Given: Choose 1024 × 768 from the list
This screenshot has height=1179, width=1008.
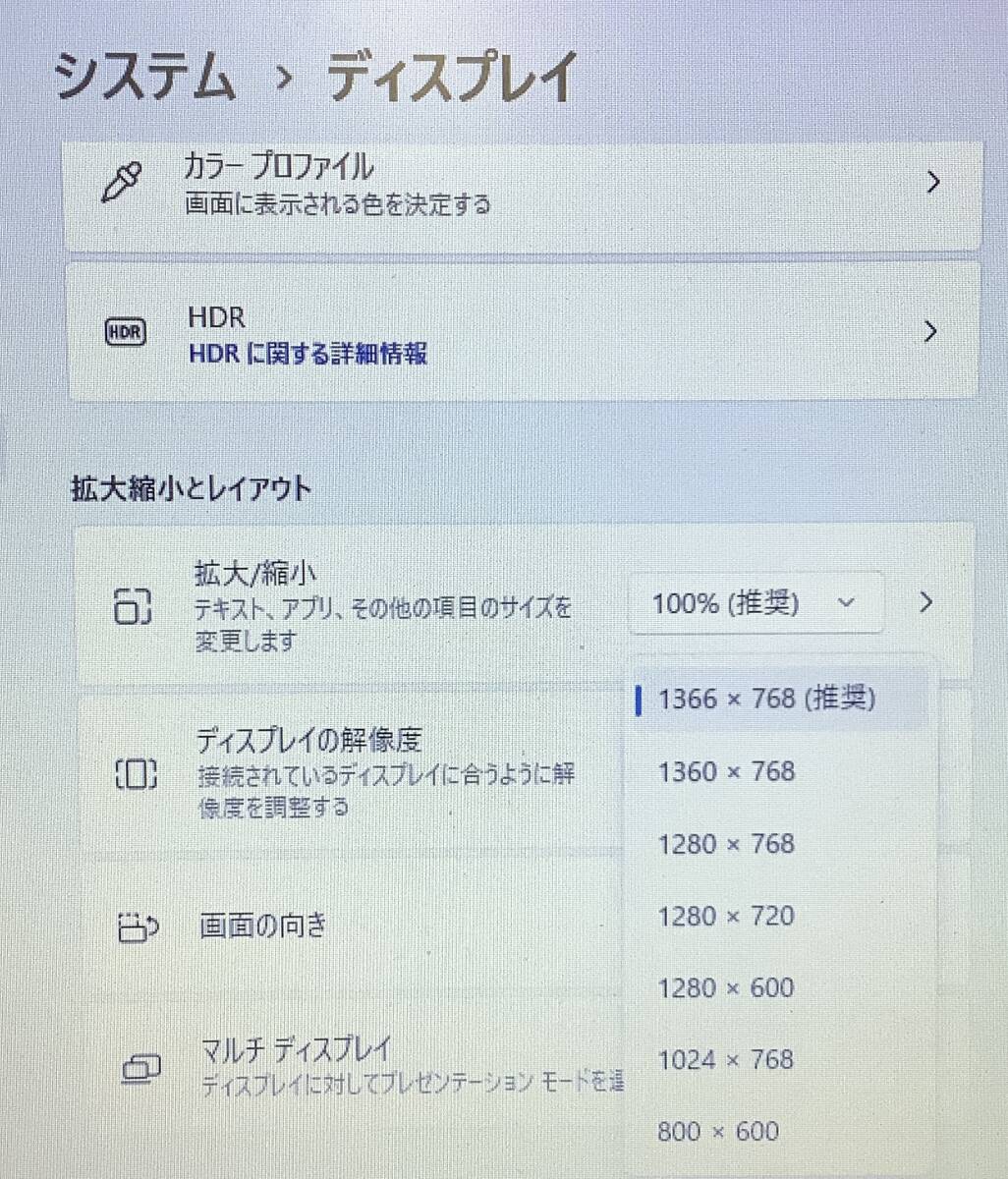Looking at the screenshot, I should [727, 1059].
